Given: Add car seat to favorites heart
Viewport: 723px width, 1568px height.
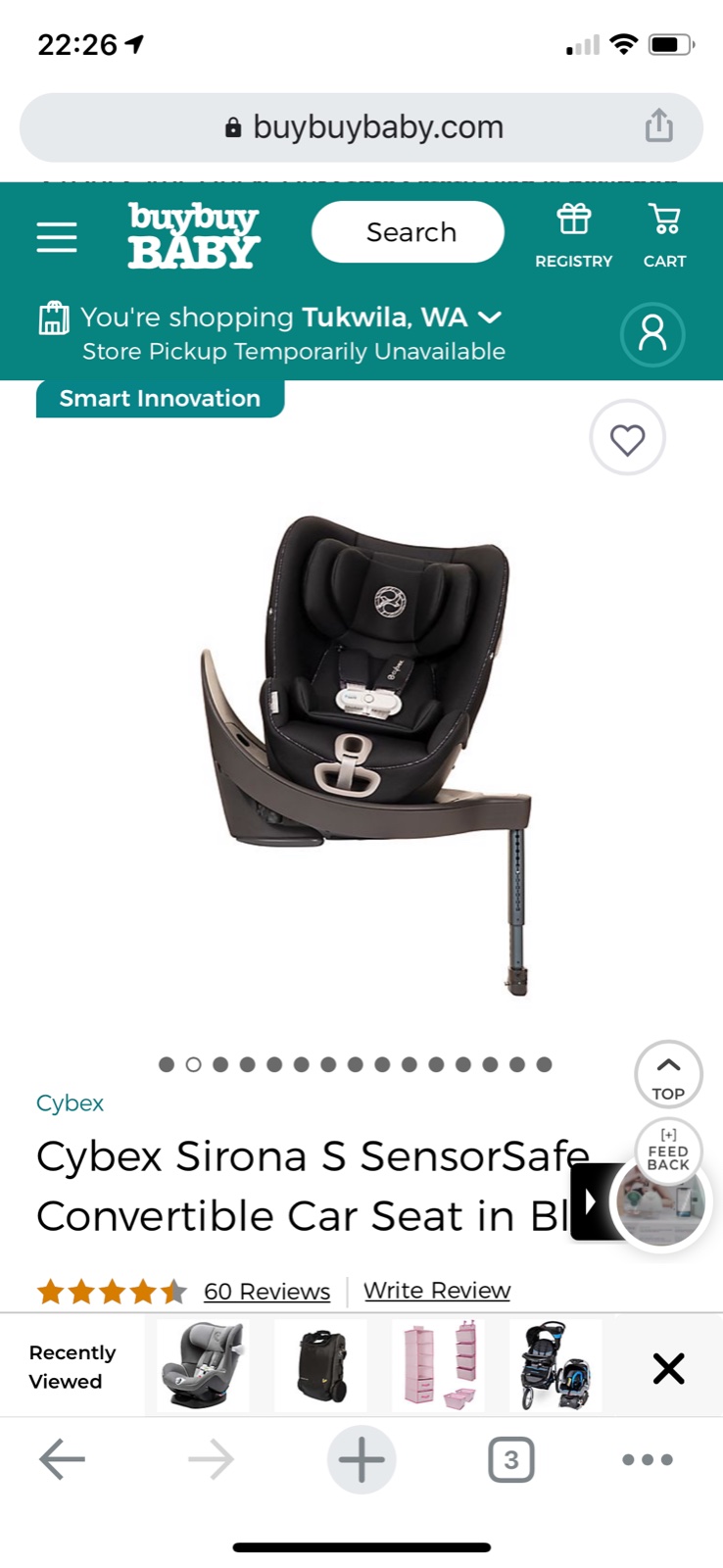Looking at the screenshot, I should [x=627, y=438].
